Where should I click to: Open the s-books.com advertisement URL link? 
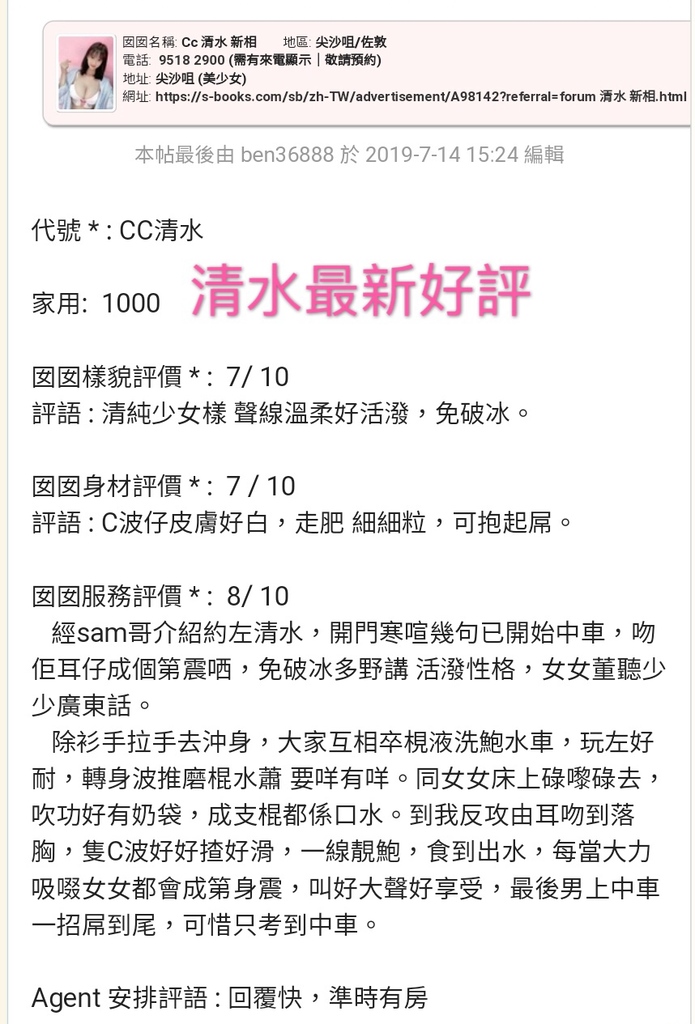click(x=420, y=97)
